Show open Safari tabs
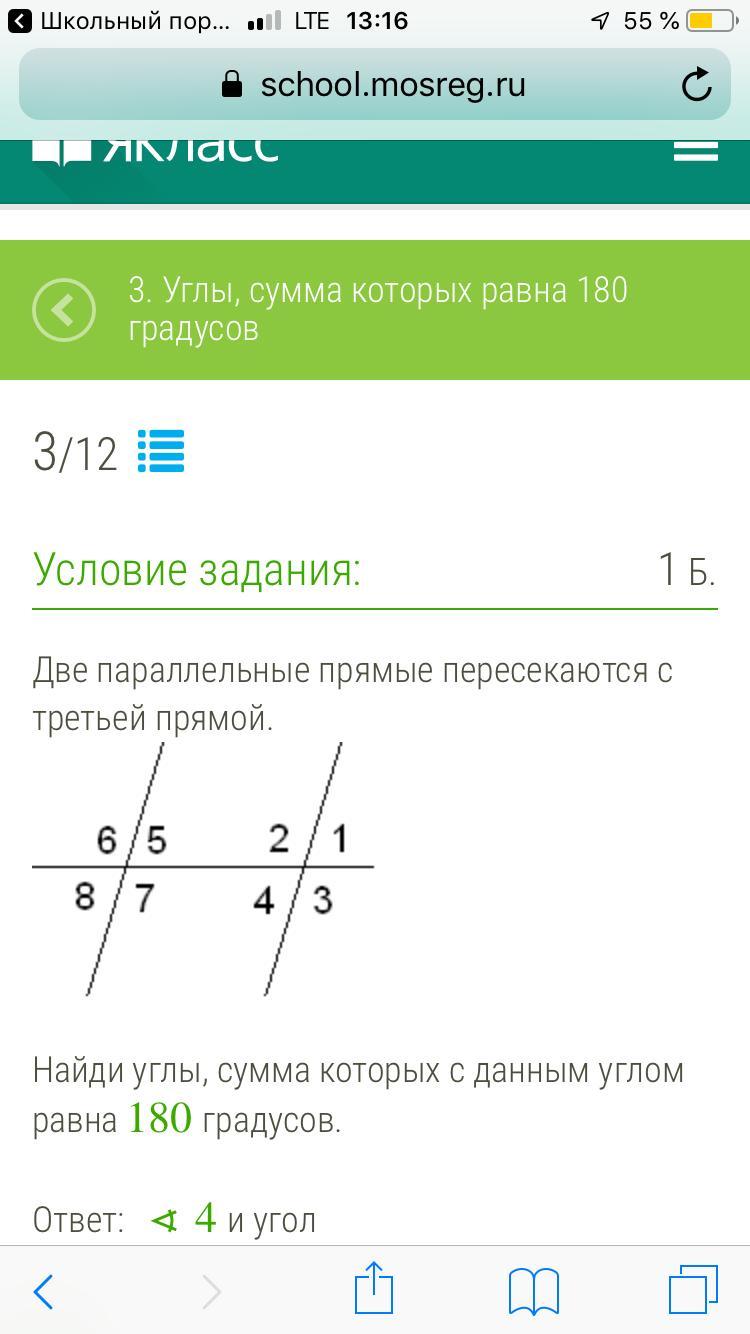This screenshot has height=1334, width=750. 693,1289
